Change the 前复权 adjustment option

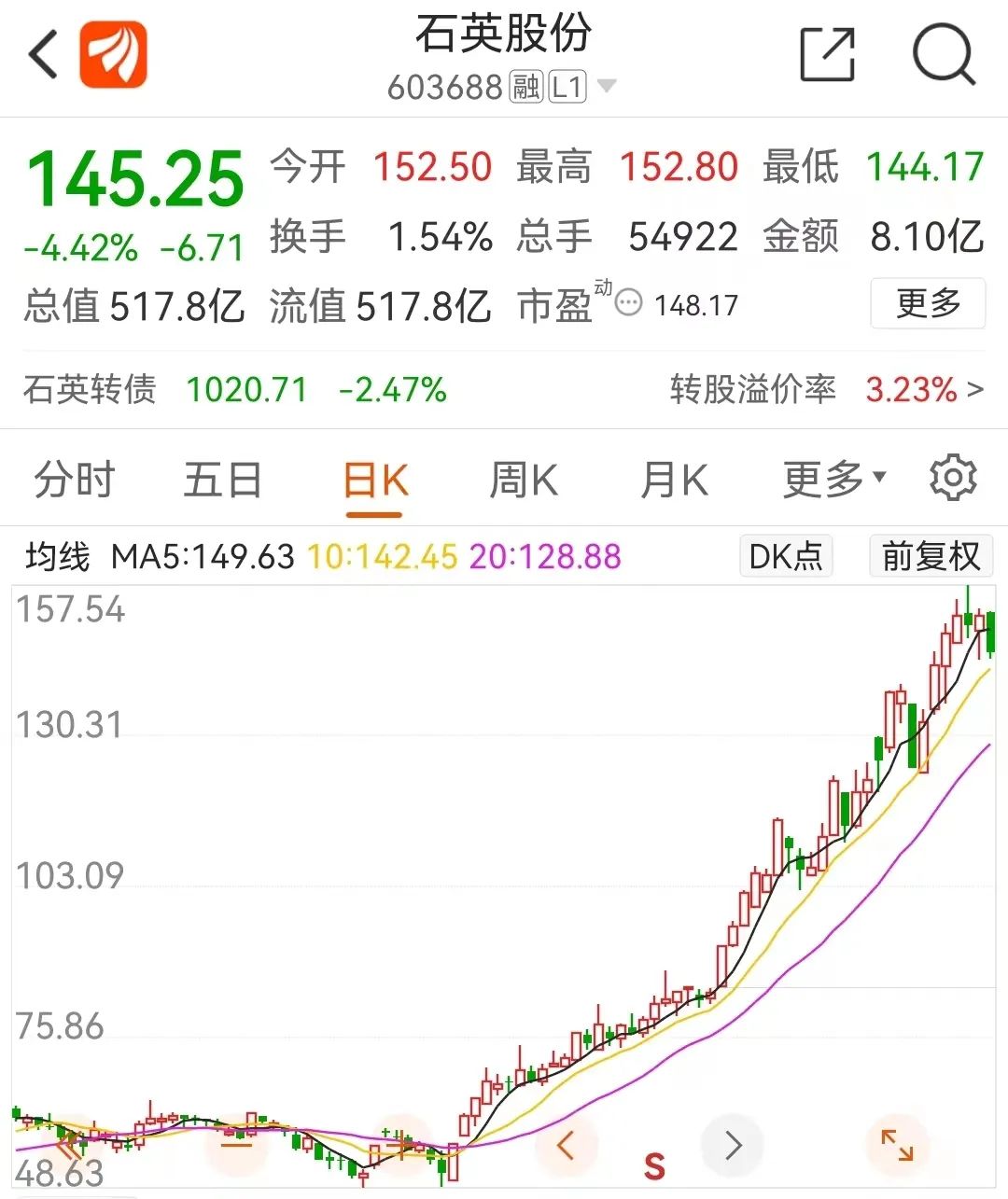tap(931, 557)
